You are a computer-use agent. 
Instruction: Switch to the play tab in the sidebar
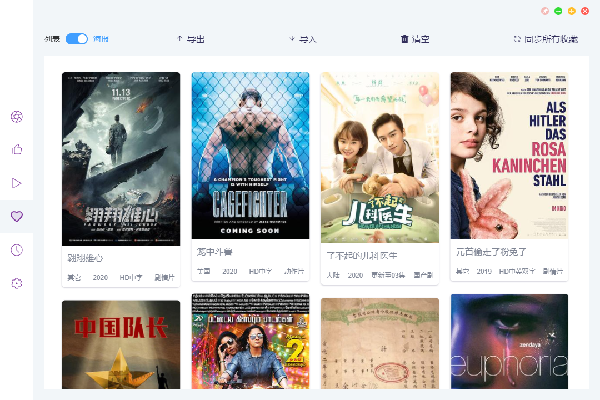pos(17,183)
